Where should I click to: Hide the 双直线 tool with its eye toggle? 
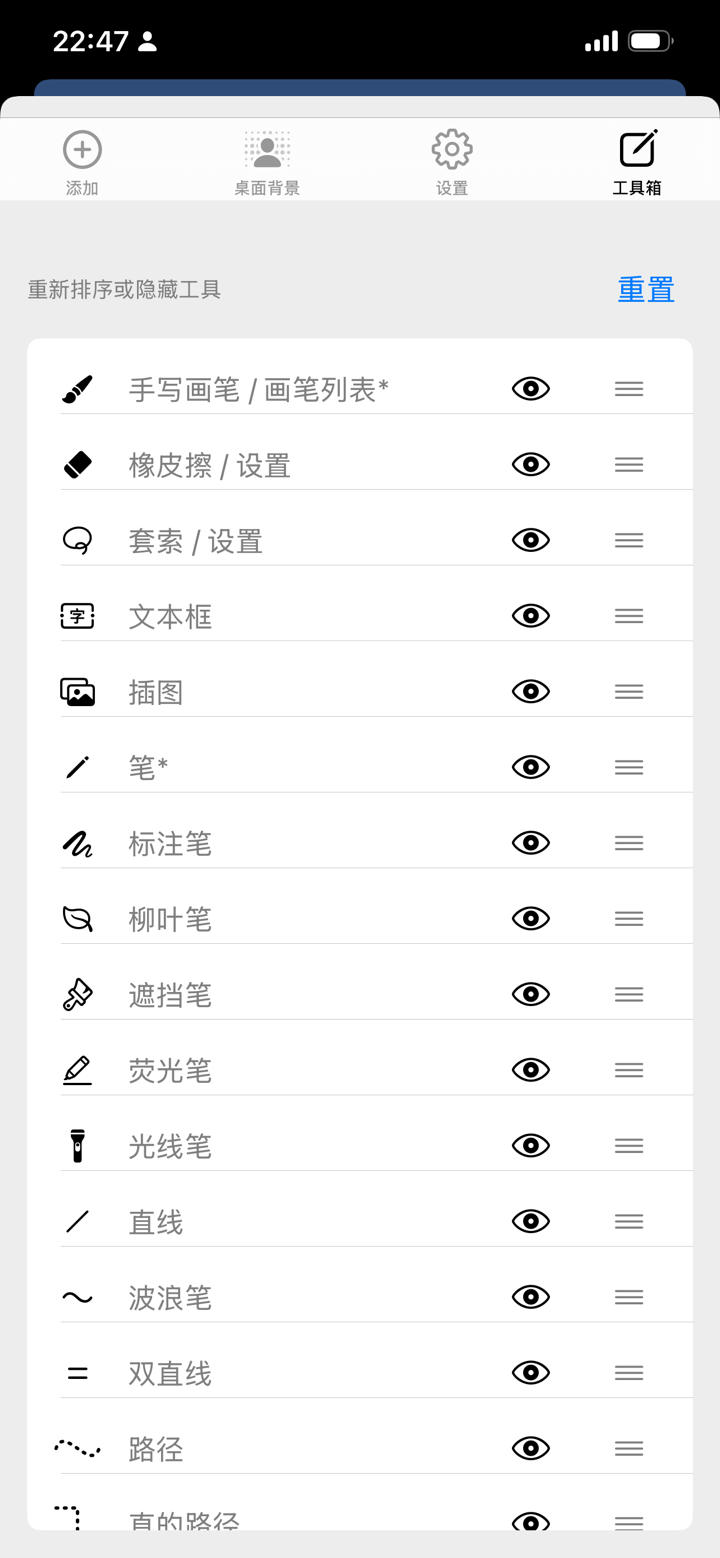(x=530, y=1372)
